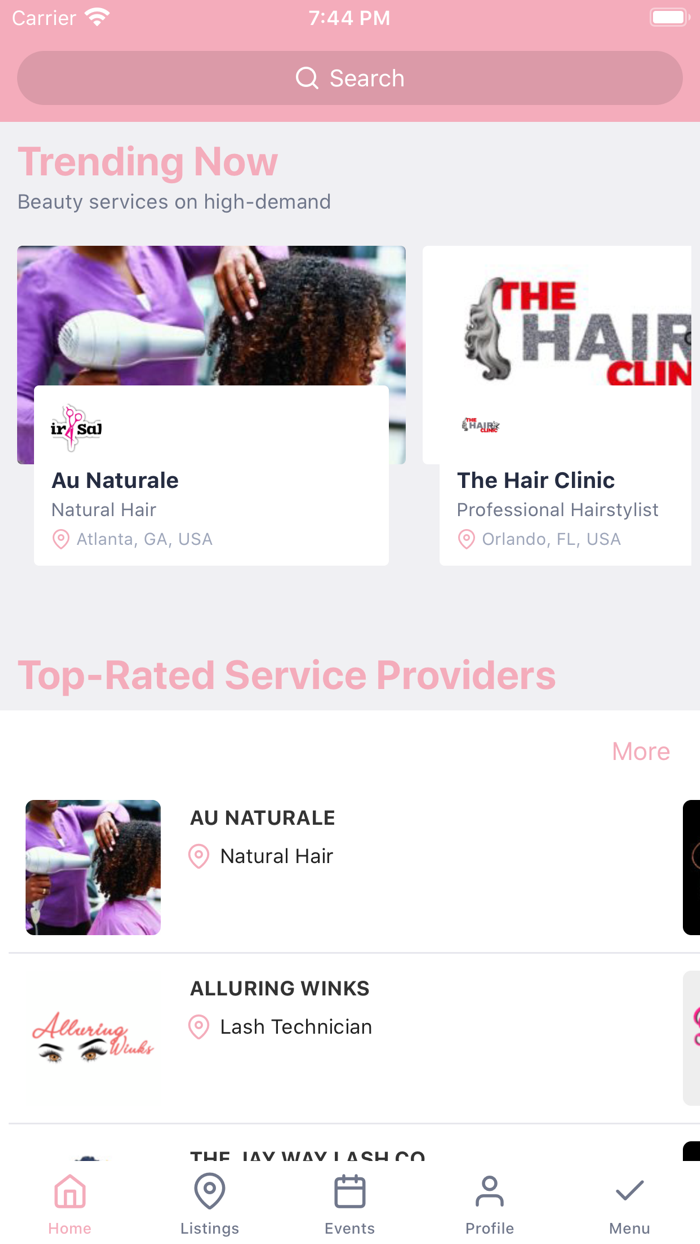Image resolution: width=700 pixels, height=1244 pixels.
Task: Open the Menu tab
Action: pyautogui.click(x=630, y=1205)
